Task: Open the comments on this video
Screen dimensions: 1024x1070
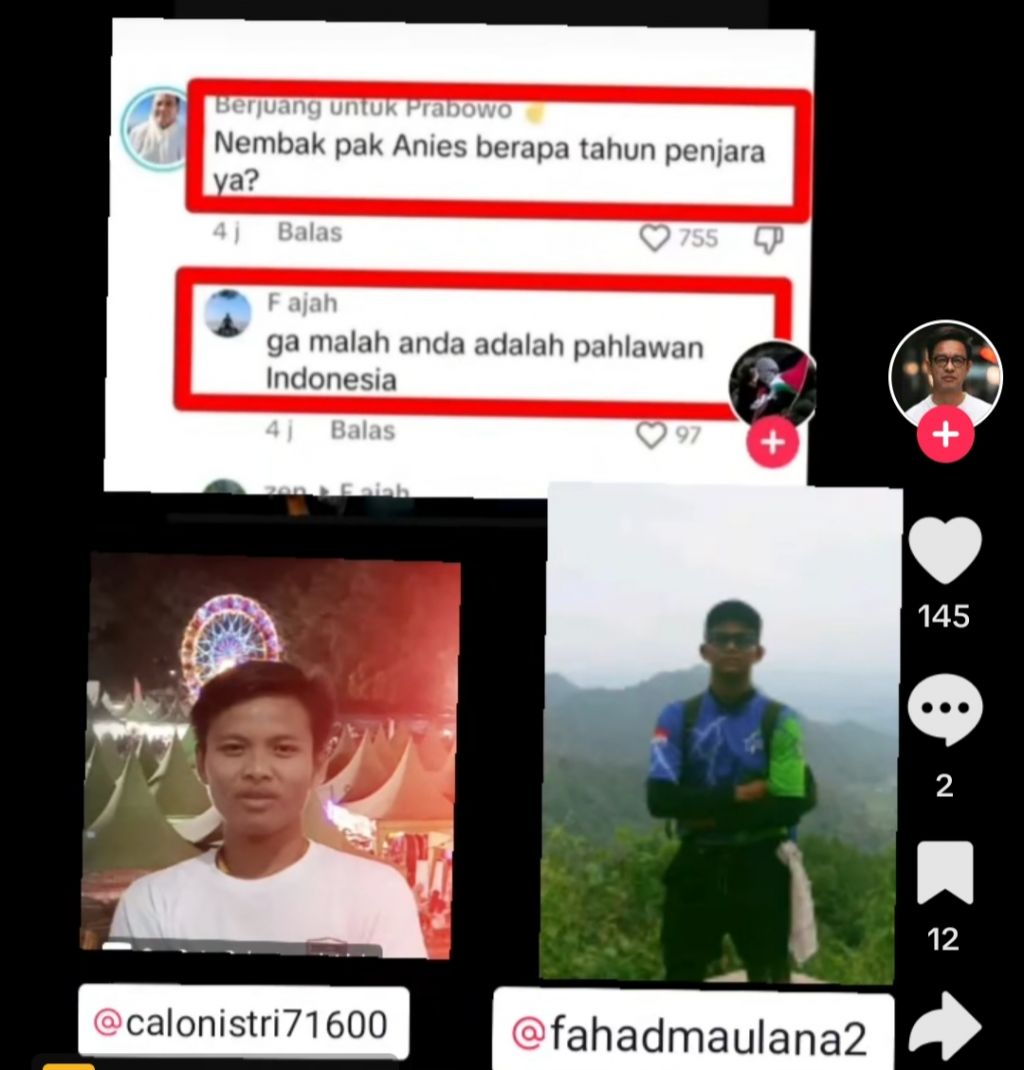Action: point(945,709)
